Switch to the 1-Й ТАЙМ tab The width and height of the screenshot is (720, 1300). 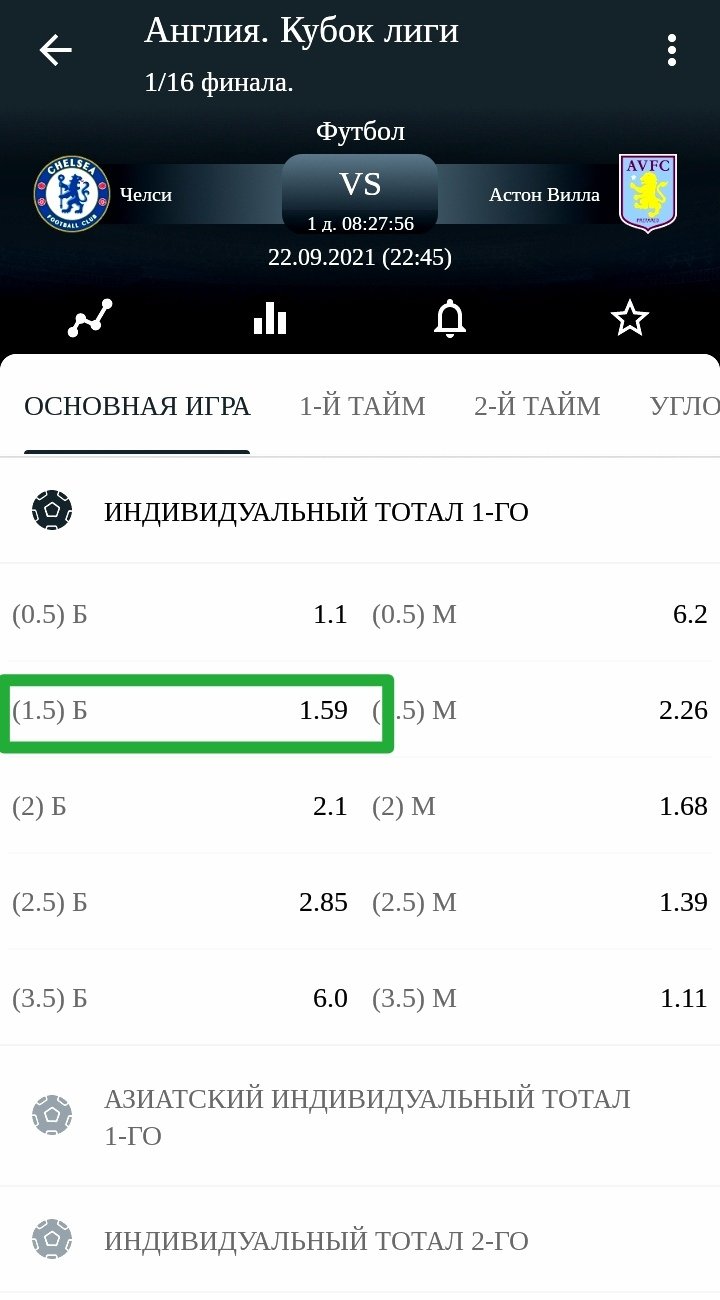(362, 406)
